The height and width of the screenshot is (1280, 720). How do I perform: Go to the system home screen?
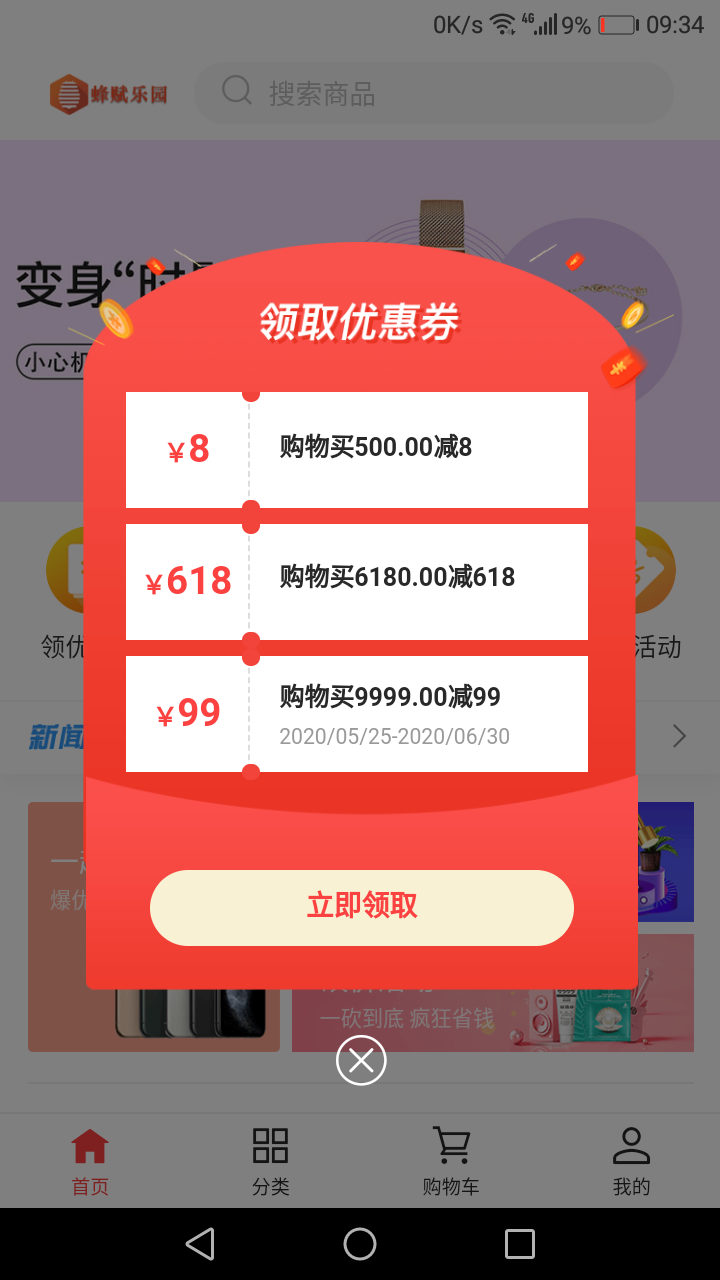pos(360,1244)
